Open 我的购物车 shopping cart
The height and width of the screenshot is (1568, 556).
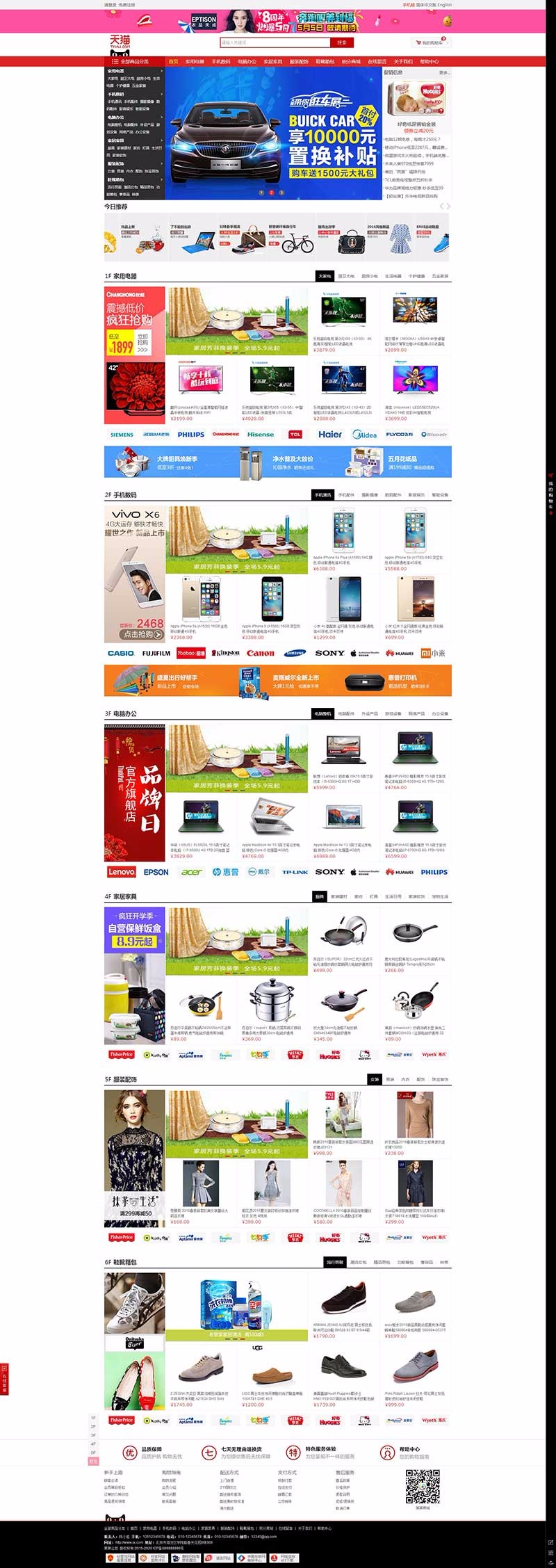tap(430, 43)
